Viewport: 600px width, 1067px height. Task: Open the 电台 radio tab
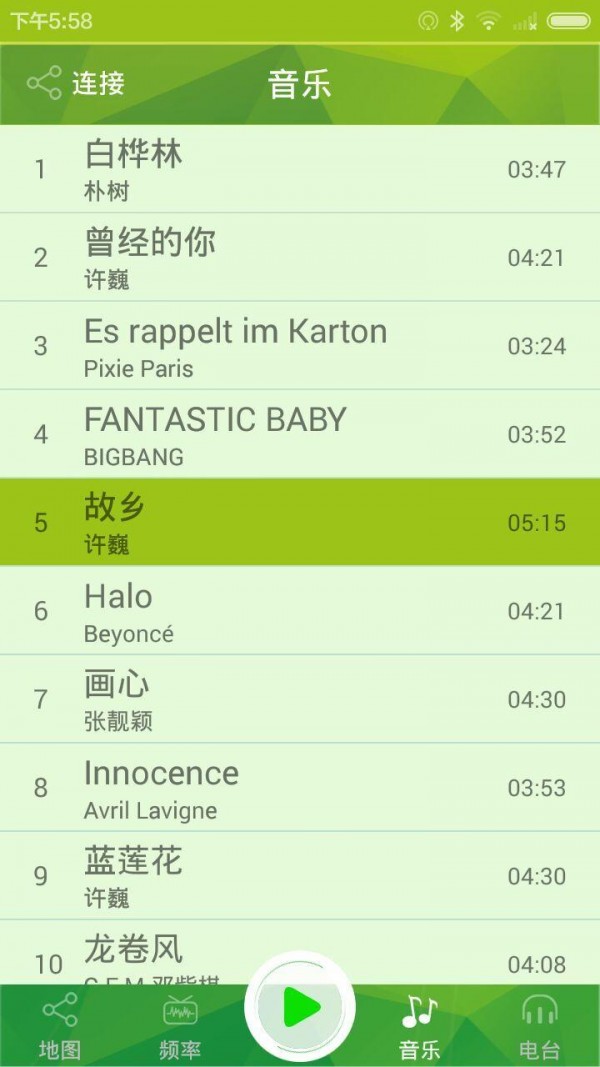(x=540, y=1027)
